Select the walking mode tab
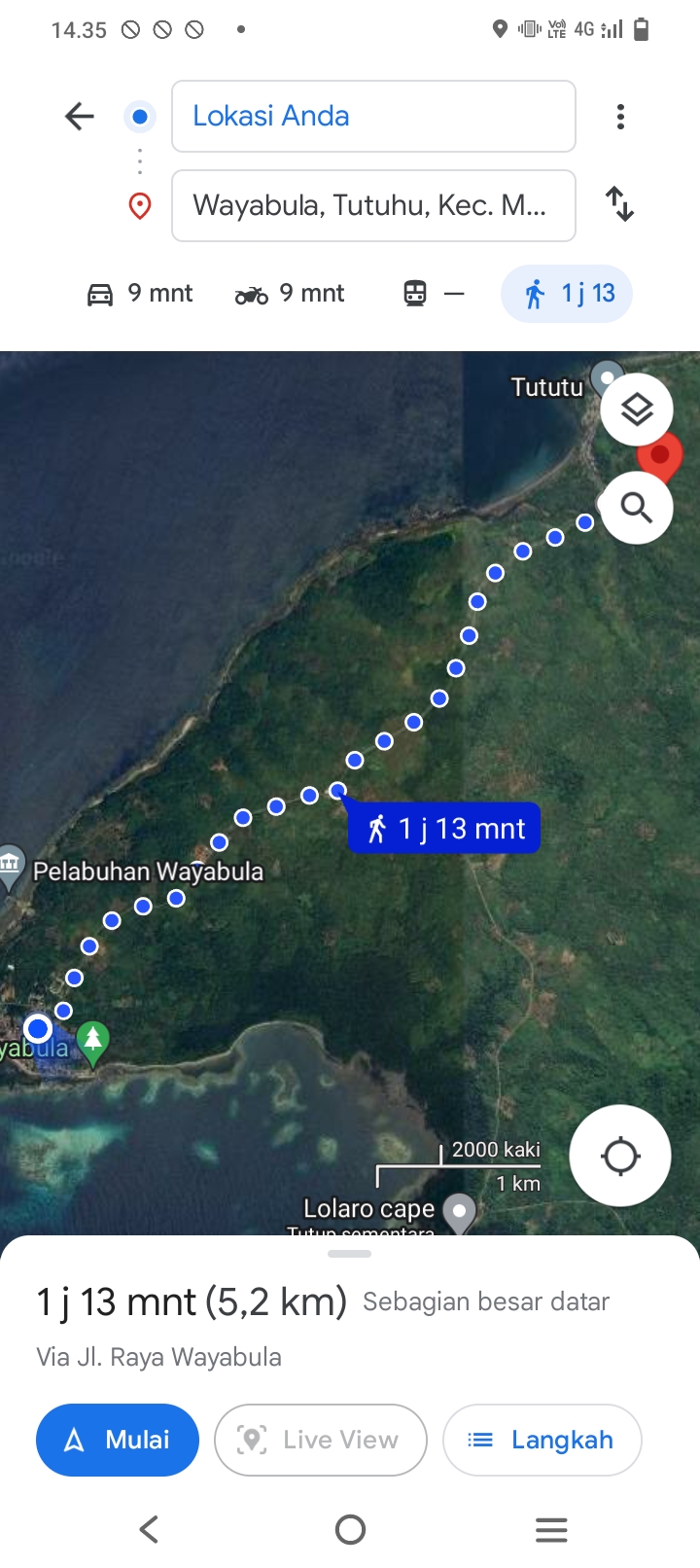This screenshot has width=700, height=1568. click(567, 294)
